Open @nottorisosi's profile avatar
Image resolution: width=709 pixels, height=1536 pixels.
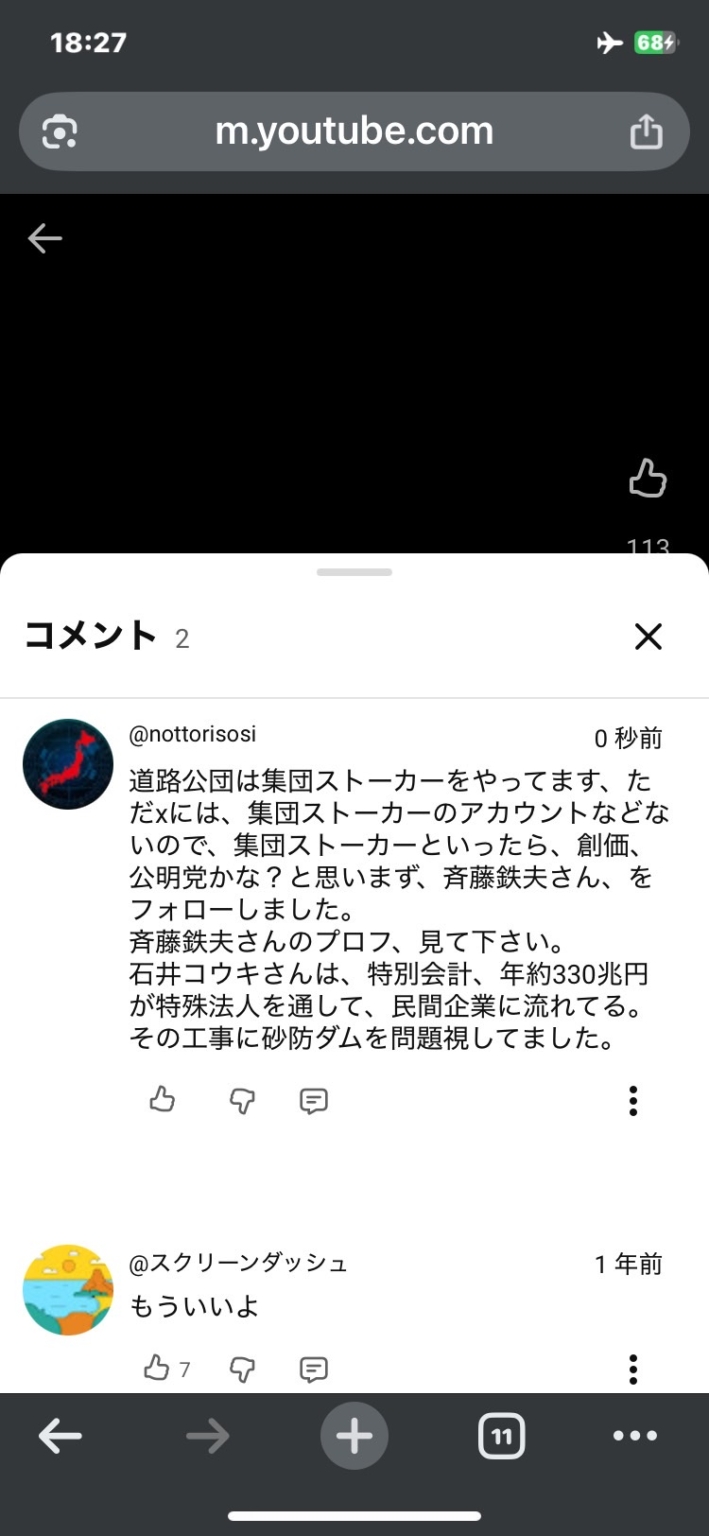coord(68,764)
